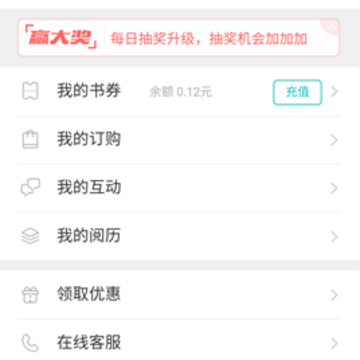Open 我的书券 row
360x360 pixels.
point(180,92)
